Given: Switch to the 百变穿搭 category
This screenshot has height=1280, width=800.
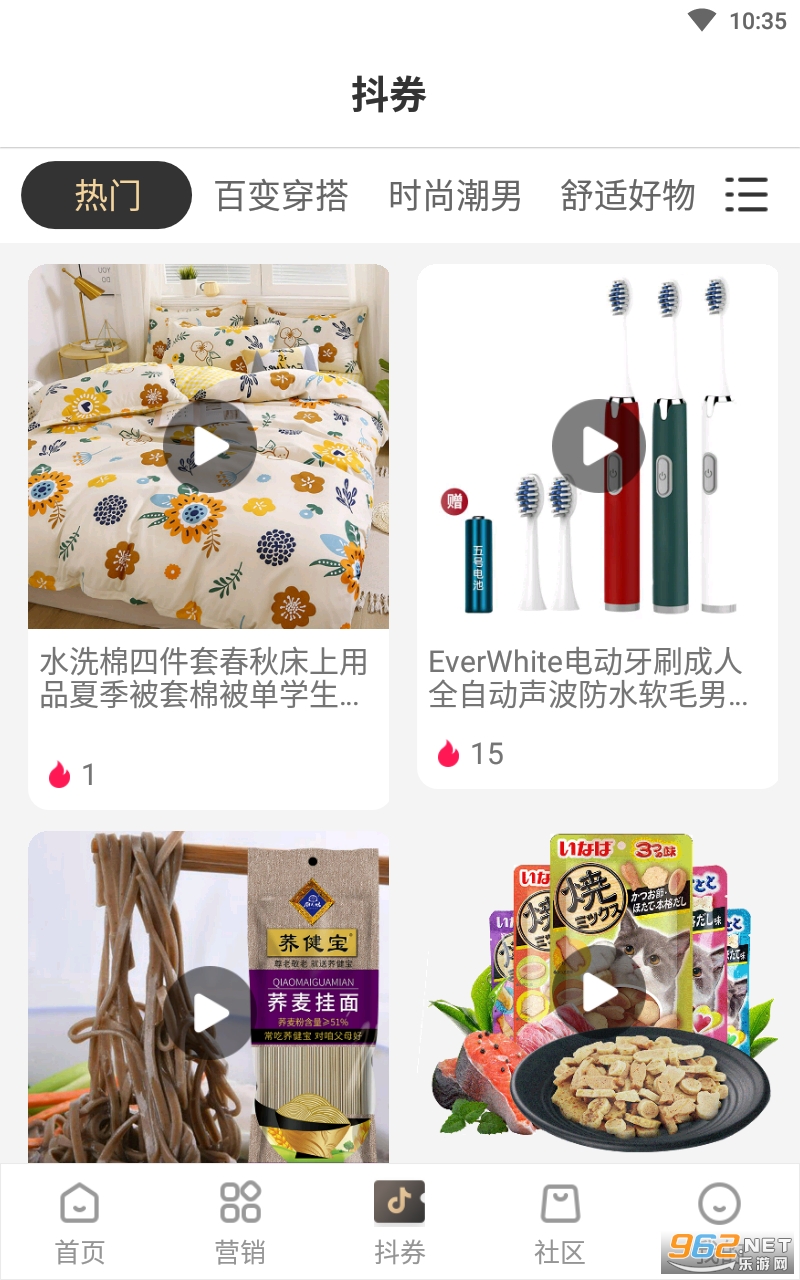Looking at the screenshot, I should point(281,195).
